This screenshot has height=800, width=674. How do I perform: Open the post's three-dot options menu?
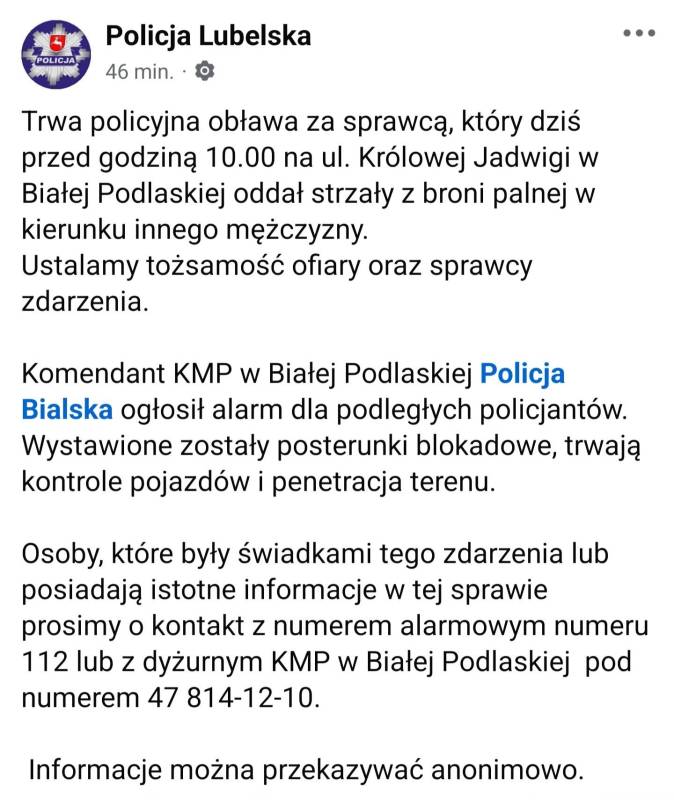(639, 33)
